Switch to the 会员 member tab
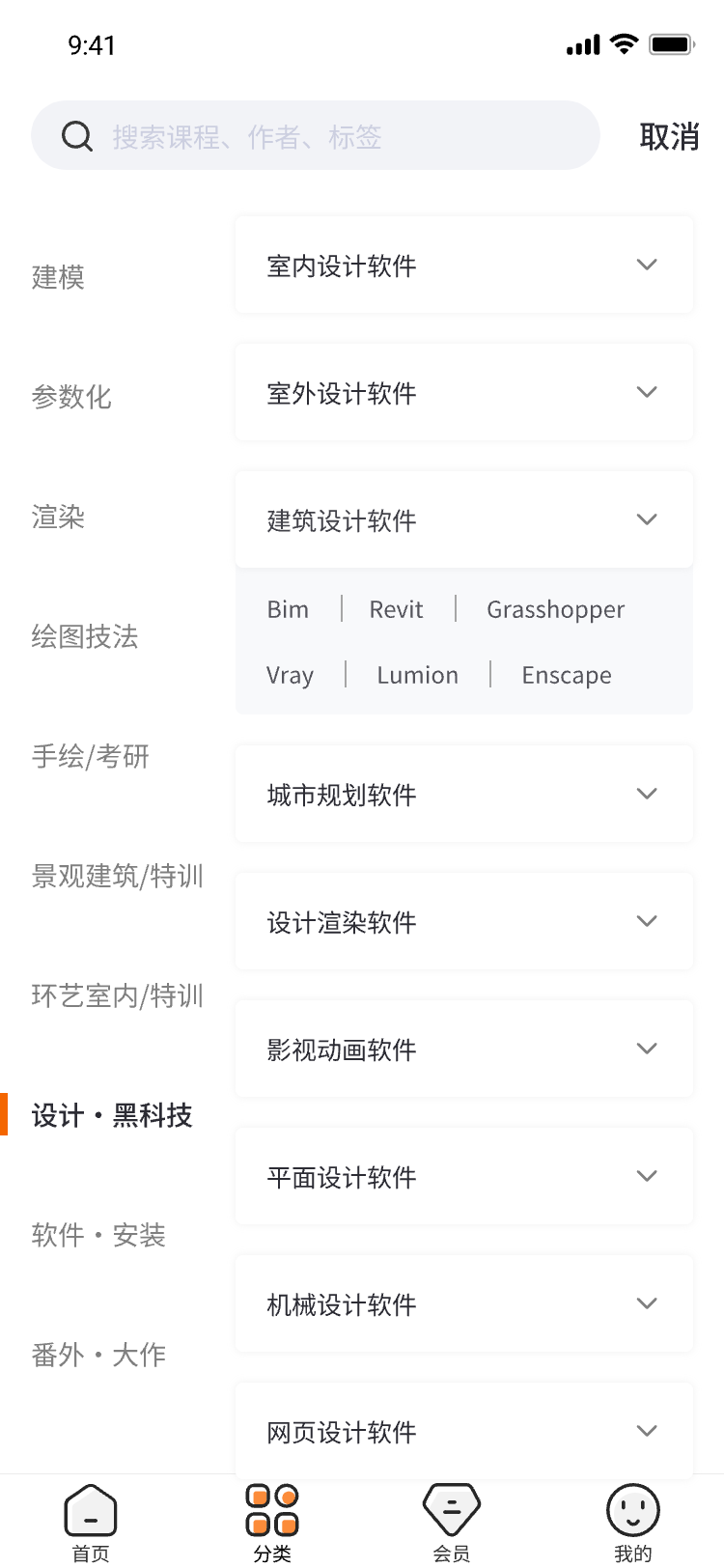The image size is (724, 1568). point(451,1522)
